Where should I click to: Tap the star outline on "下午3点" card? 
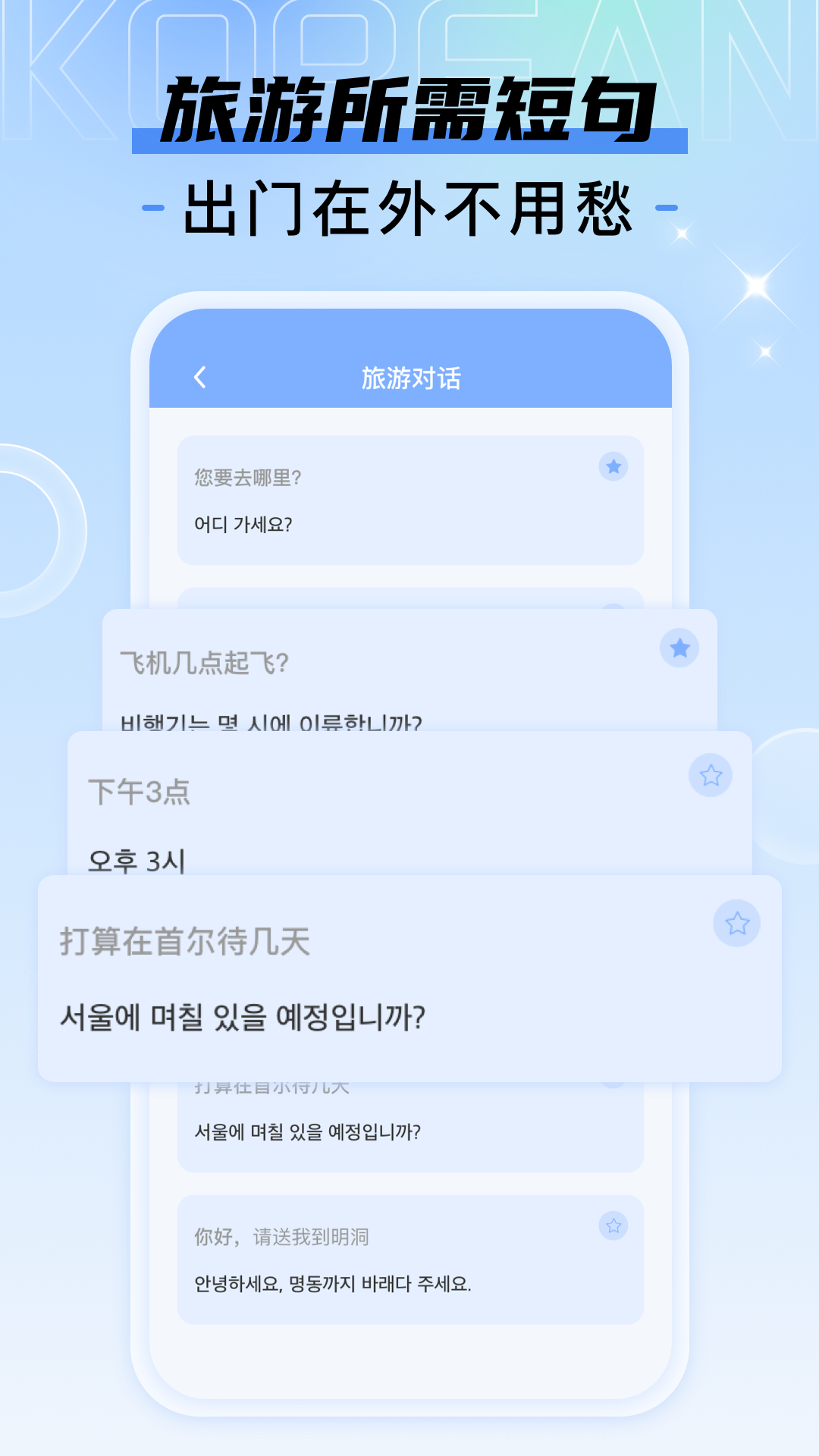[x=711, y=775]
